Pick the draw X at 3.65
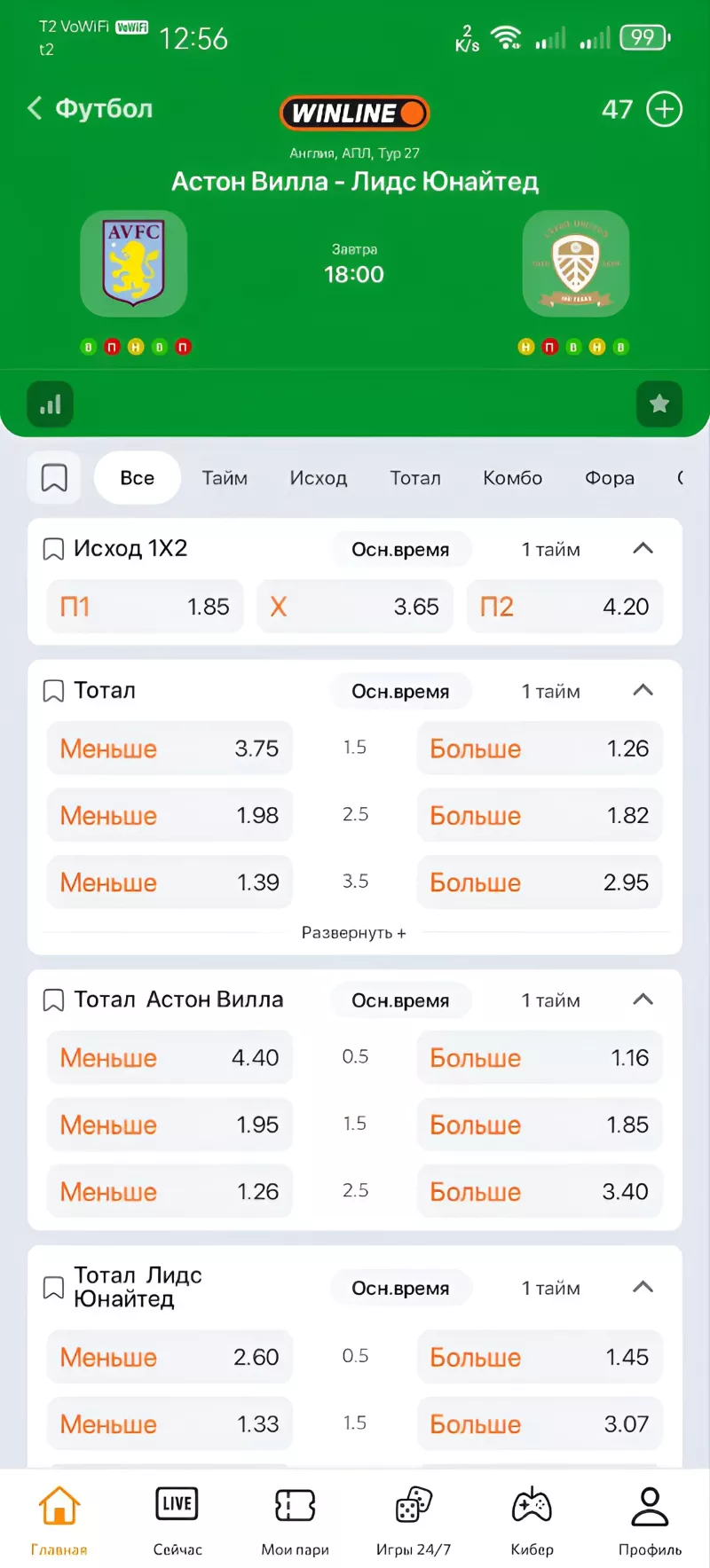710x1568 pixels. [355, 607]
